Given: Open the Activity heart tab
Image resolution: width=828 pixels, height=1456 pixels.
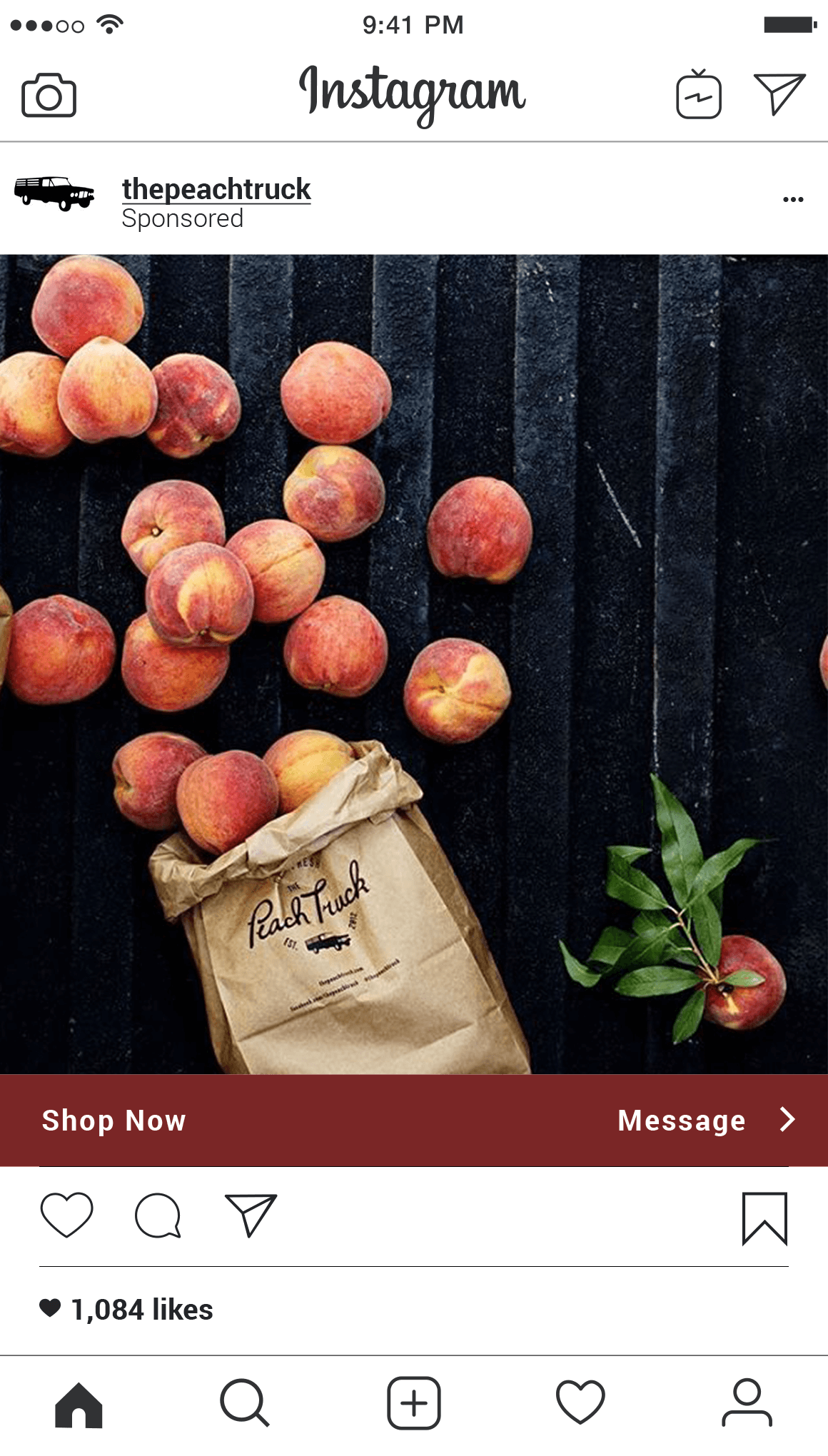Looking at the screenshot, I should click(580, 1403).
